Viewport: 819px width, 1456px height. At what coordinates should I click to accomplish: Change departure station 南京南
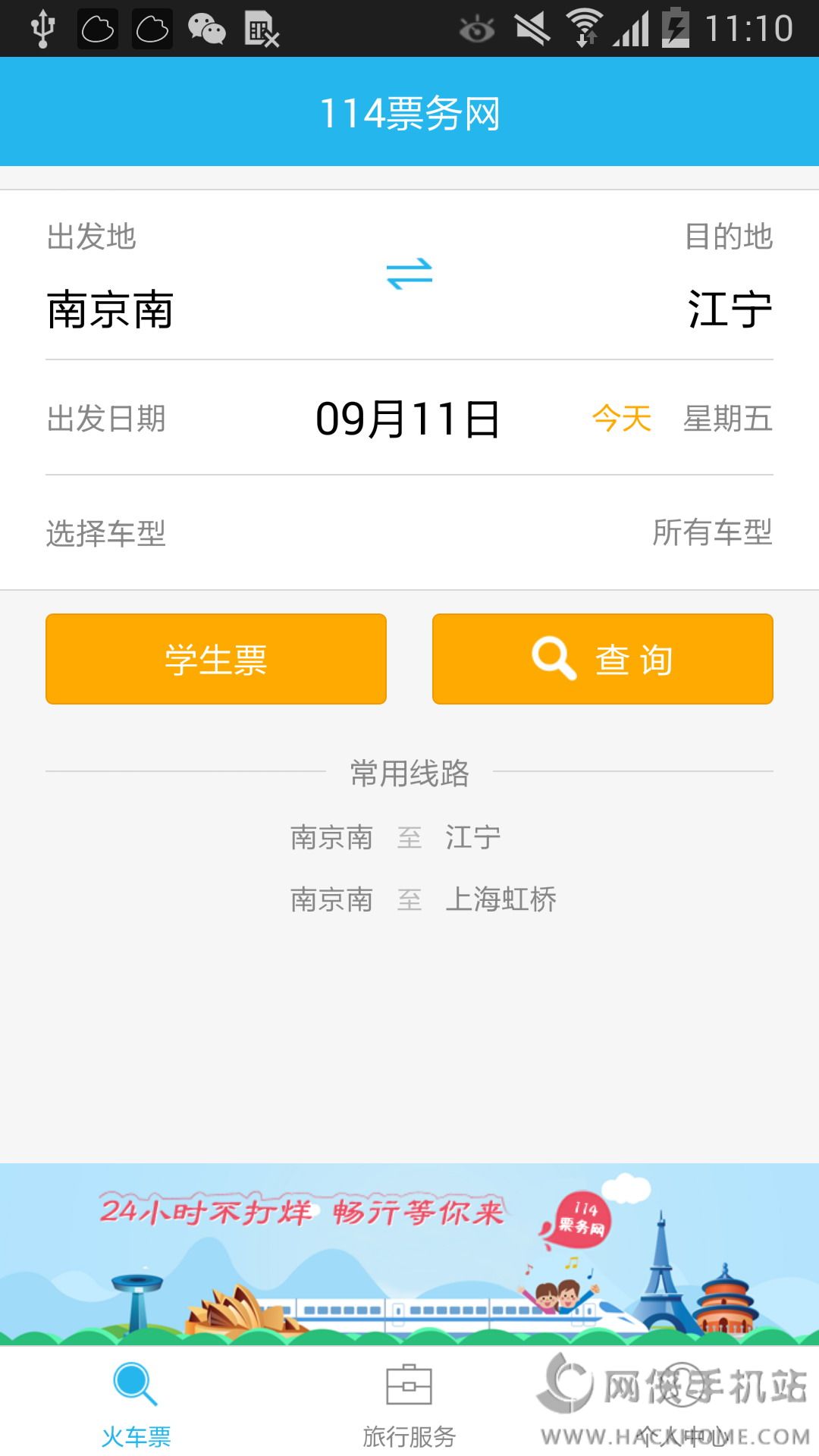point(111,309)
